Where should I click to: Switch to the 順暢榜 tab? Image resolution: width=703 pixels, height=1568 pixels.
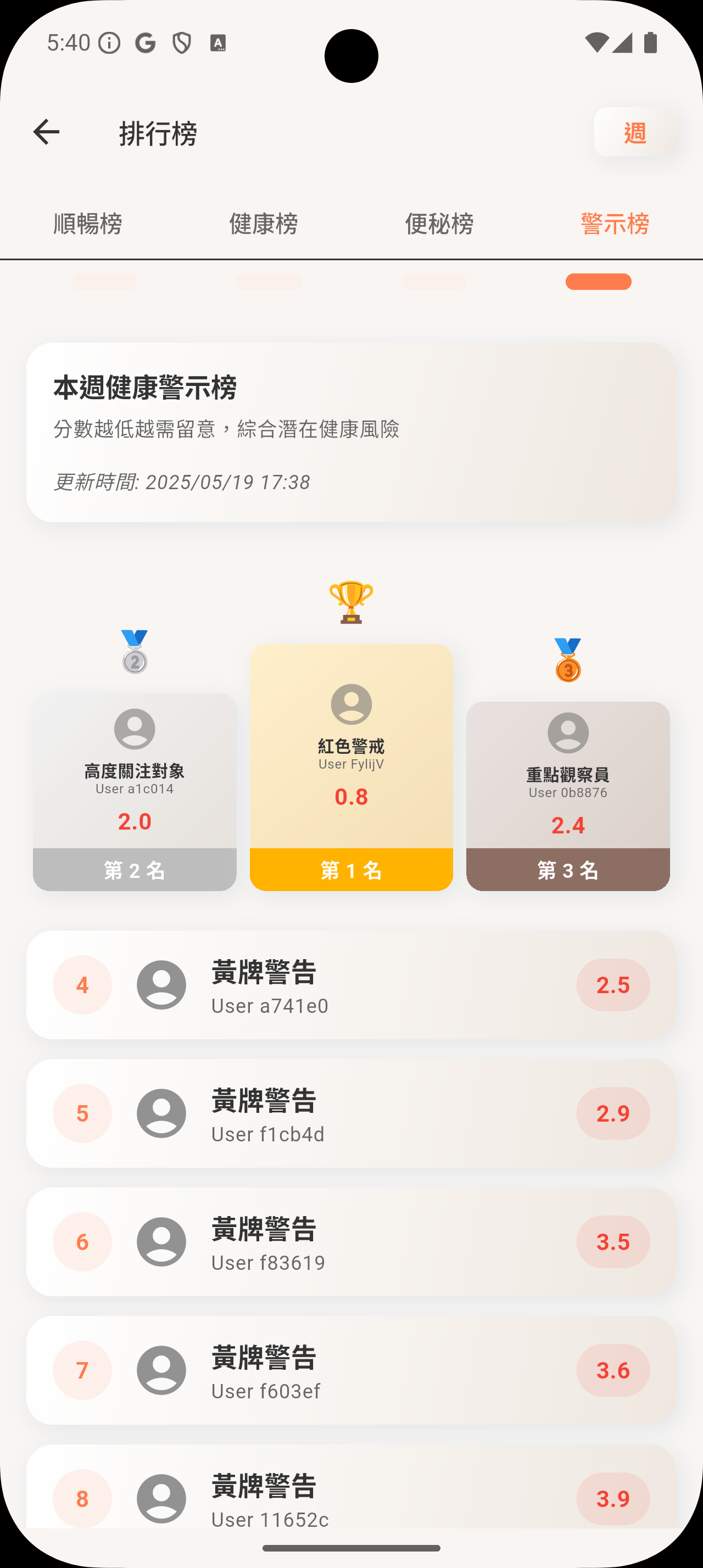88,224
